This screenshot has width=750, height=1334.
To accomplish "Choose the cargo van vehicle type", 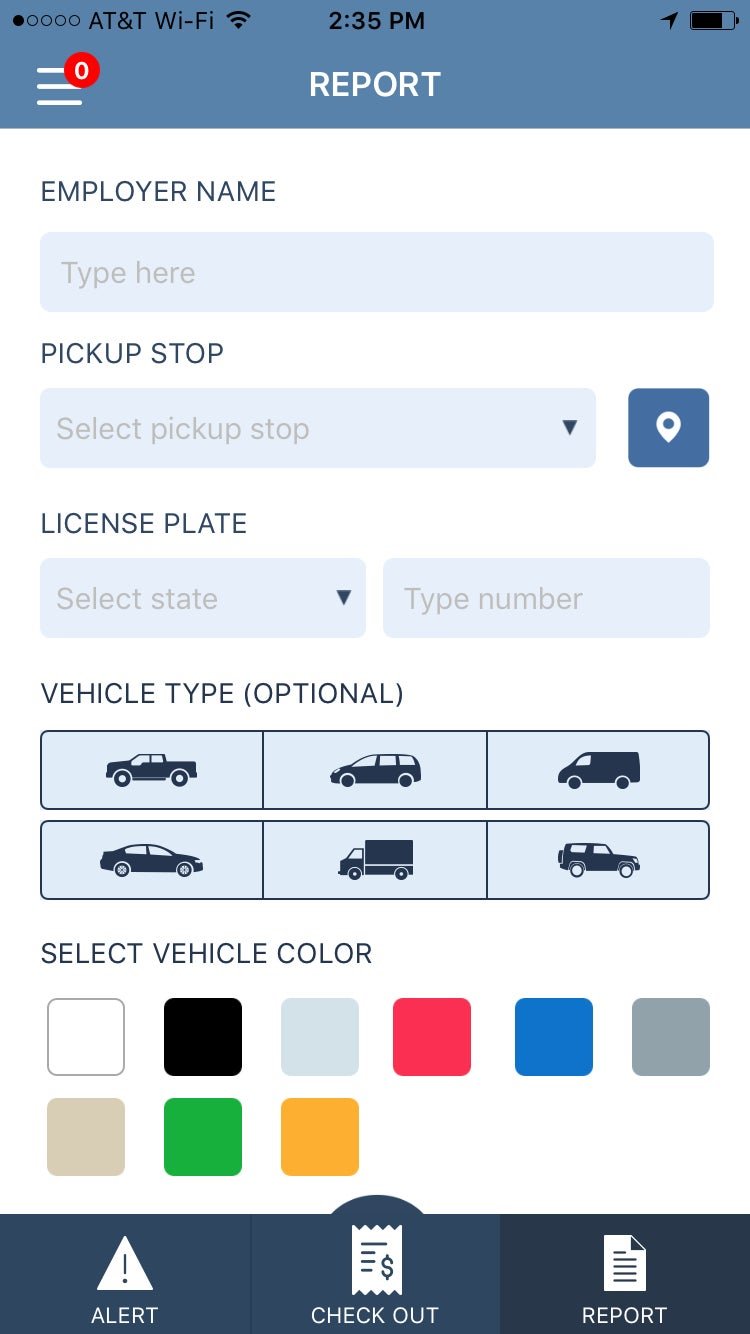I will (x=598, y=770).
